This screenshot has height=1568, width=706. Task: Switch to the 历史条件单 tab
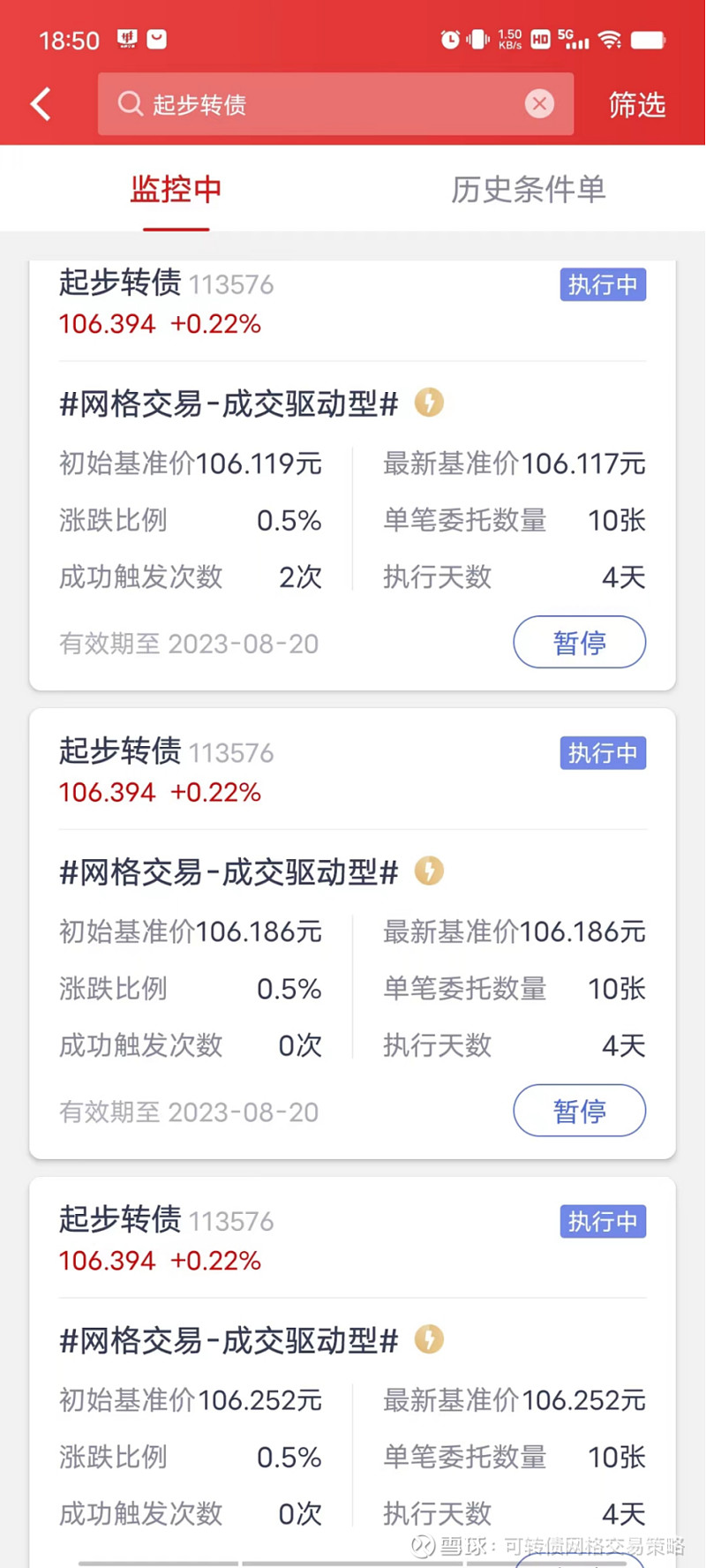529,189
